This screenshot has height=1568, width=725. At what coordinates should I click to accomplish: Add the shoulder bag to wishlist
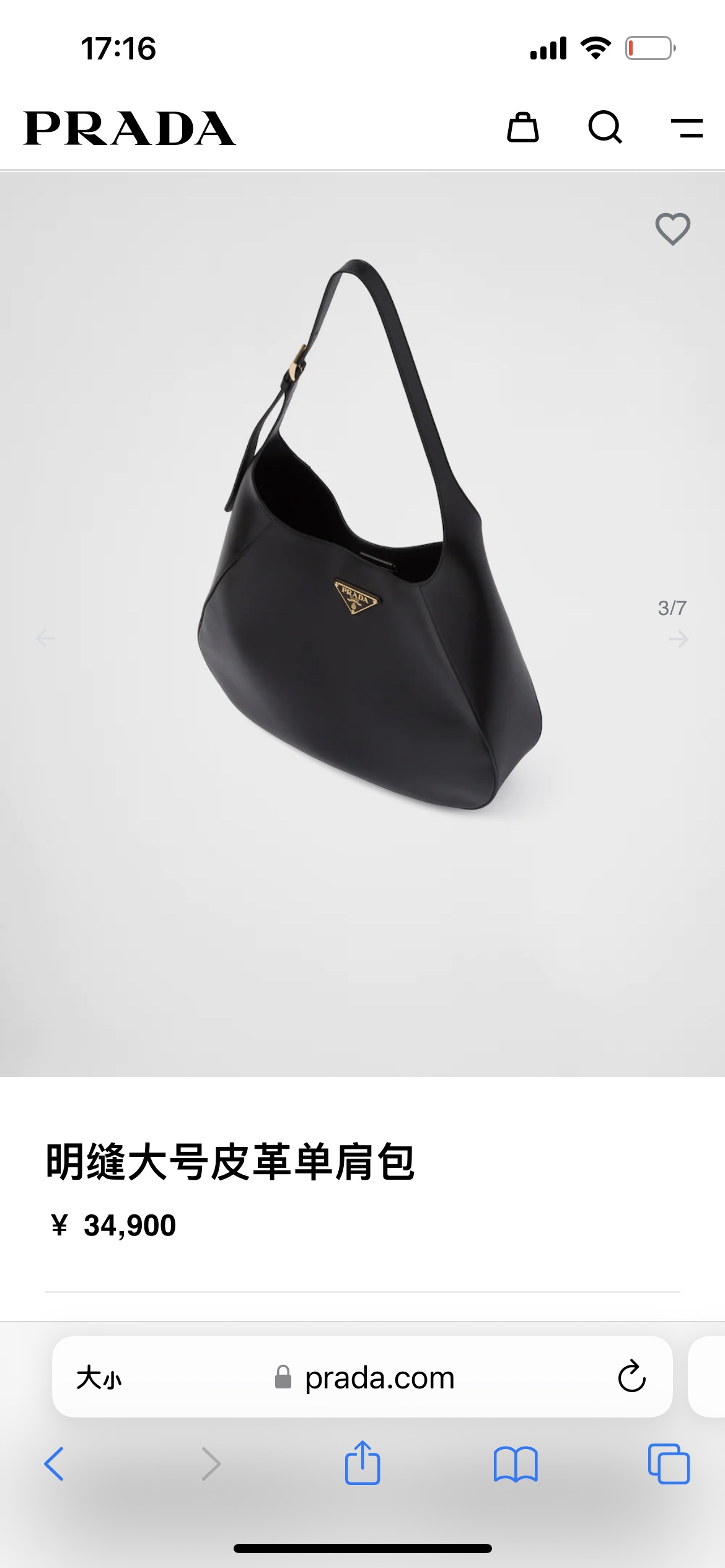673,229
